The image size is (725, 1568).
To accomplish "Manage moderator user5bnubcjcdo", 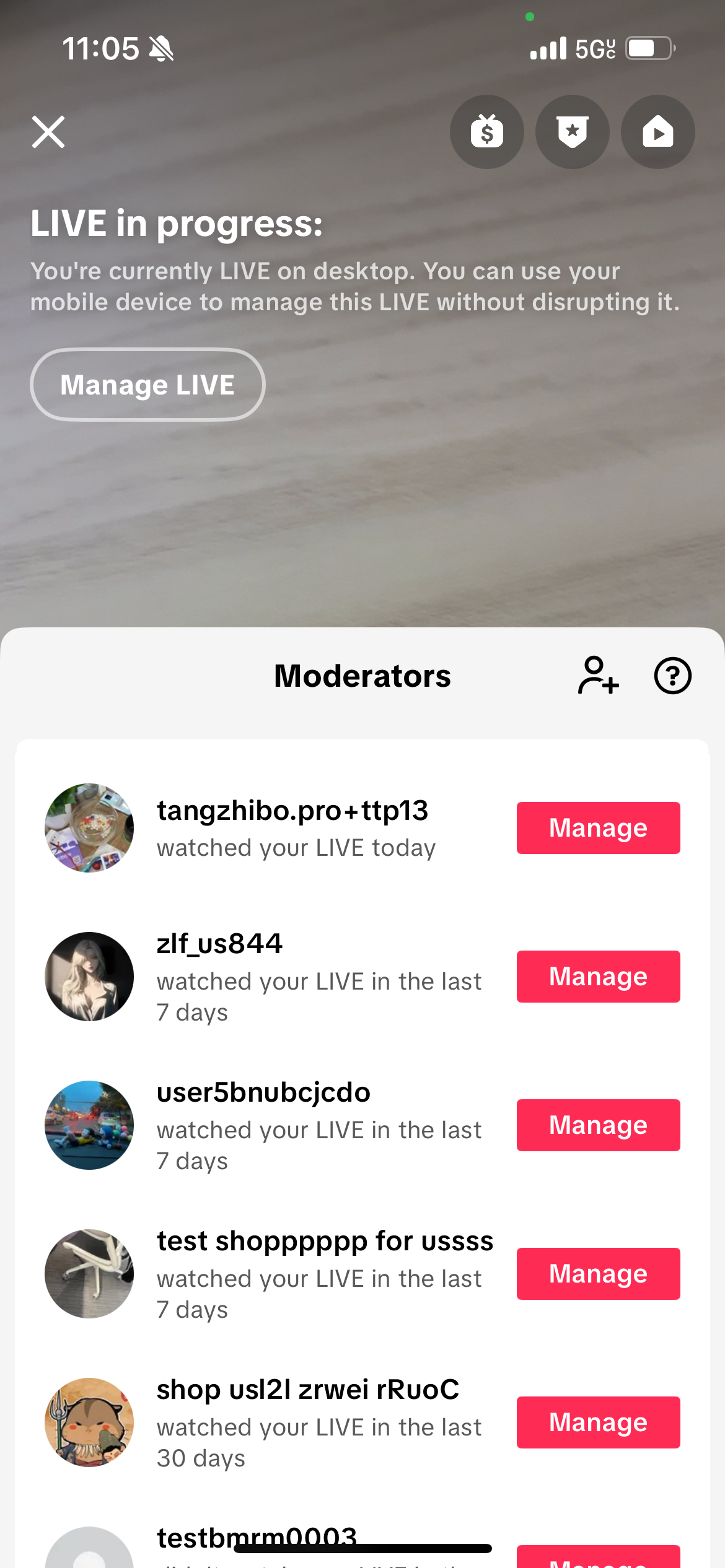I will point(598,1125).
